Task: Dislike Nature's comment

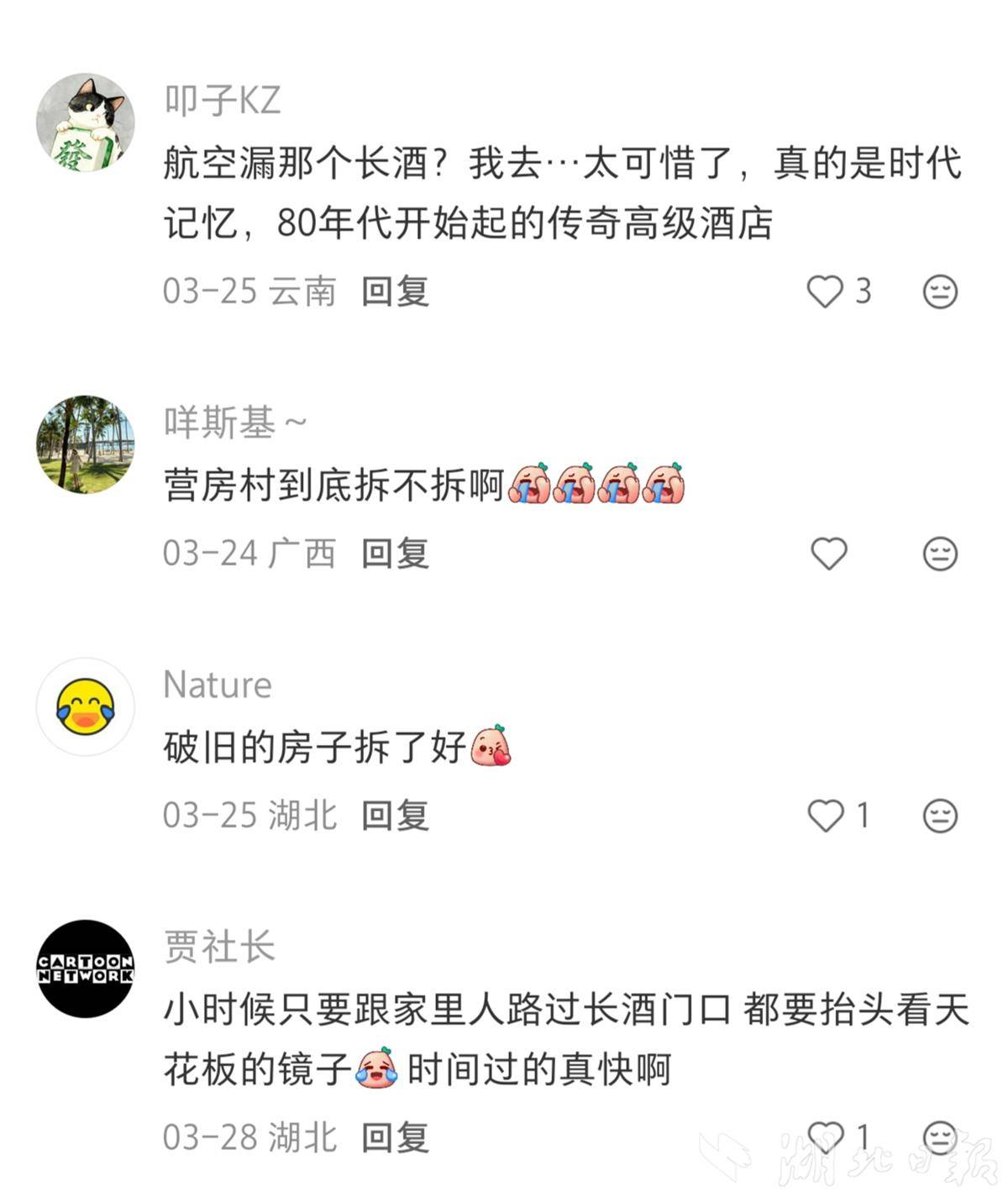Action: (940, 816)
